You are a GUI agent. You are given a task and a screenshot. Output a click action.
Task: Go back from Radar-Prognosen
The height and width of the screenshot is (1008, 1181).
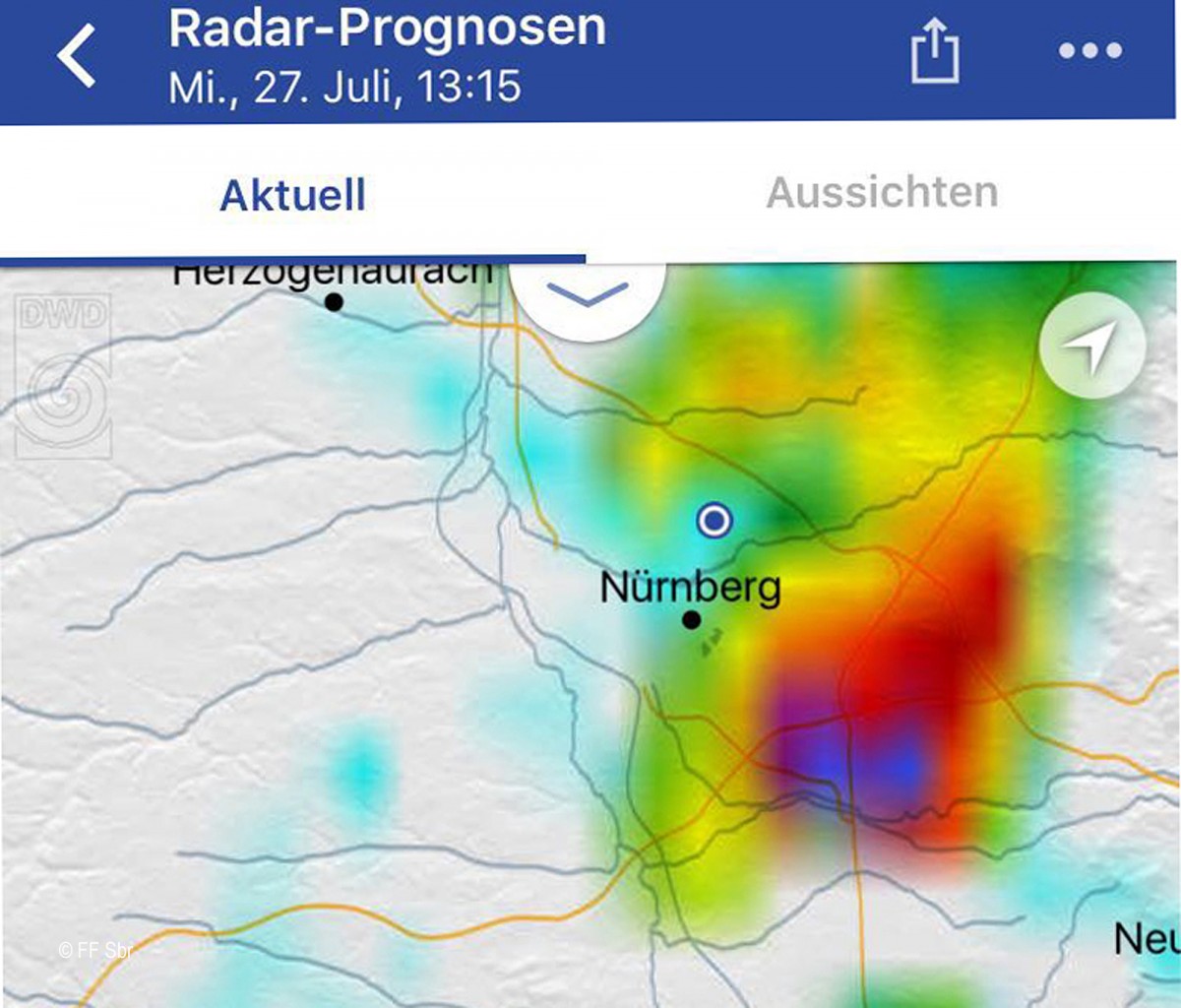tap(77, 56)
